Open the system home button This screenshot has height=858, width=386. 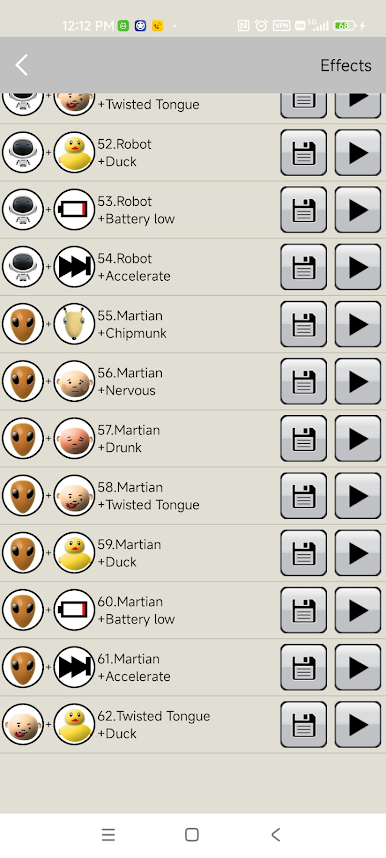click(192, 834)
